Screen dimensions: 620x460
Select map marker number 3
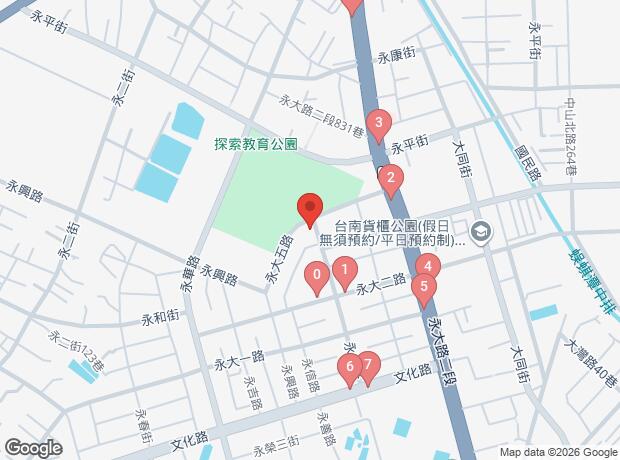click(x=377, y=125)
